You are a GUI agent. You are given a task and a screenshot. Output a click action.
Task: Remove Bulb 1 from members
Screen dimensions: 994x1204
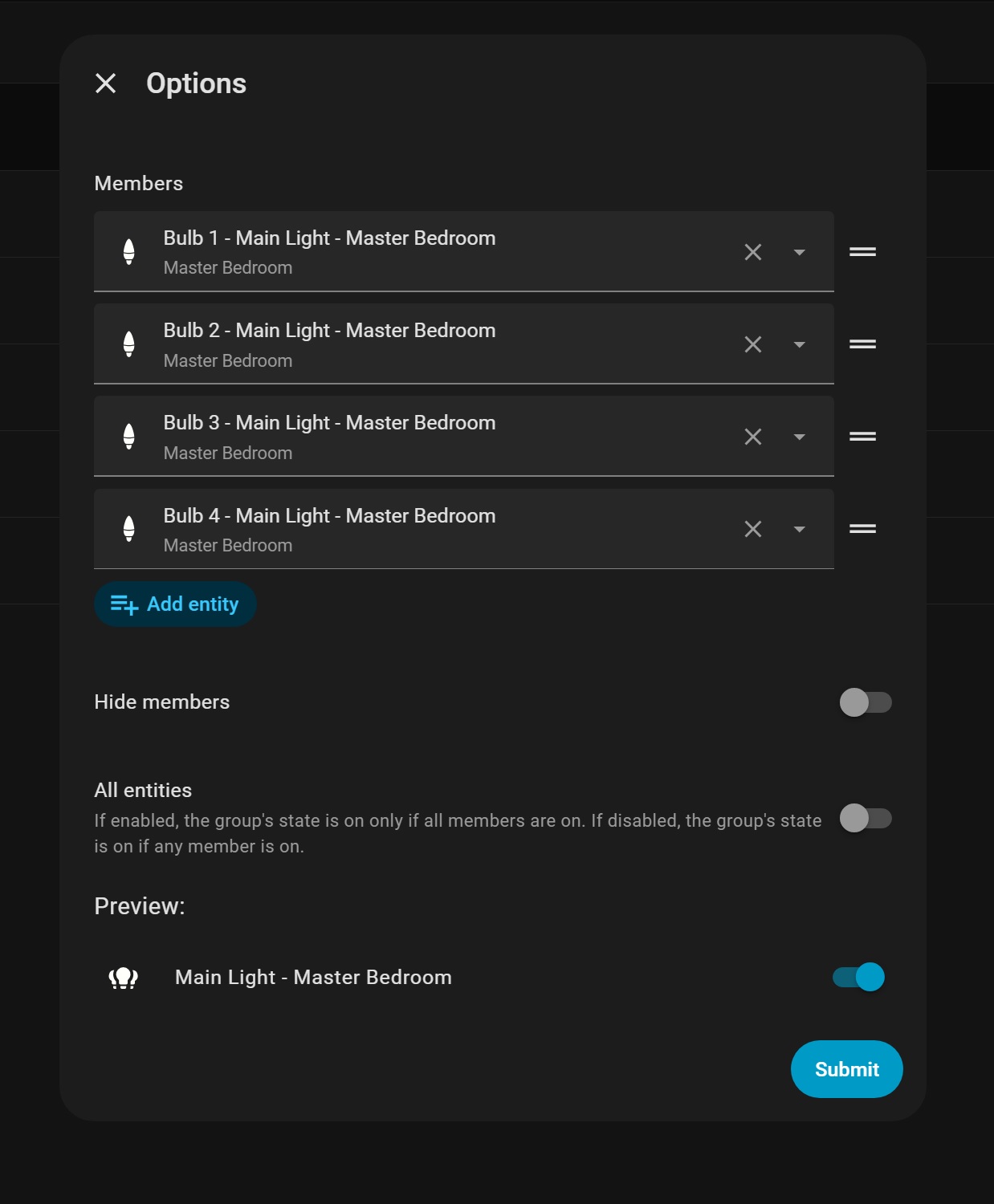(x=752, y=252)
